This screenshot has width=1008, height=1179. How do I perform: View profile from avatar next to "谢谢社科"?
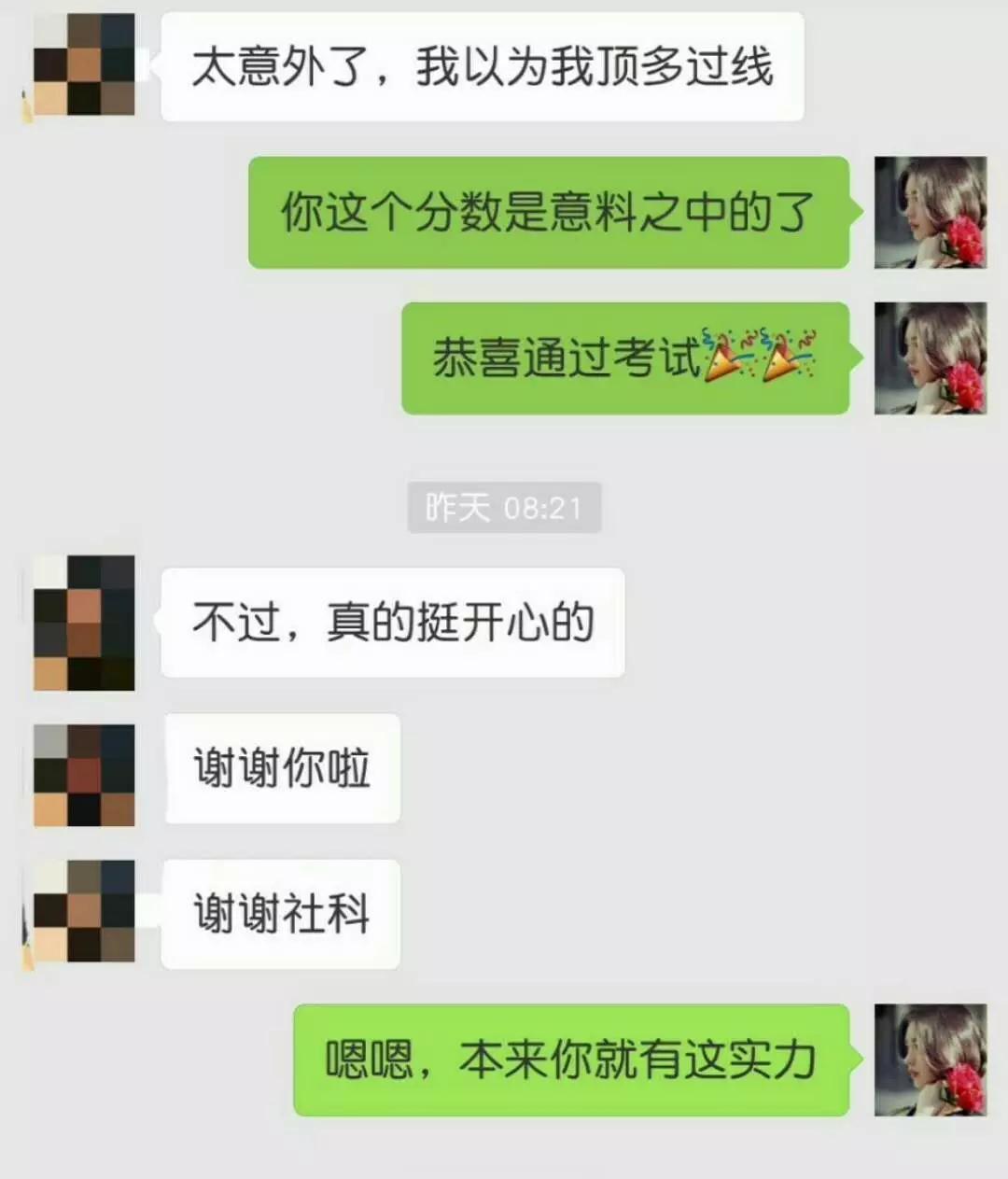(x=84, y=912)
